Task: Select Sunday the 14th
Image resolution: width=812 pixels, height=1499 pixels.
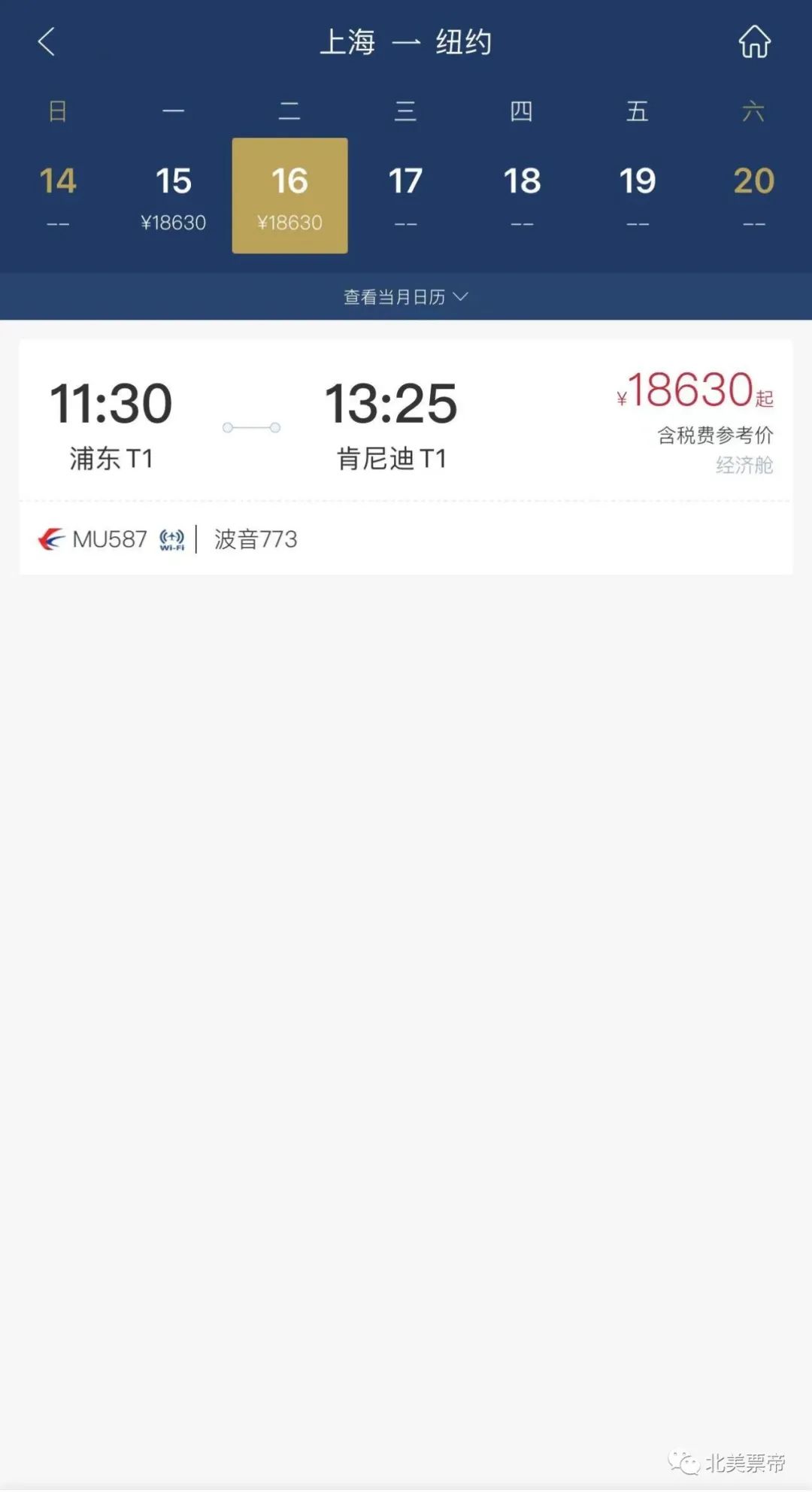Action: tap(58, 196)
